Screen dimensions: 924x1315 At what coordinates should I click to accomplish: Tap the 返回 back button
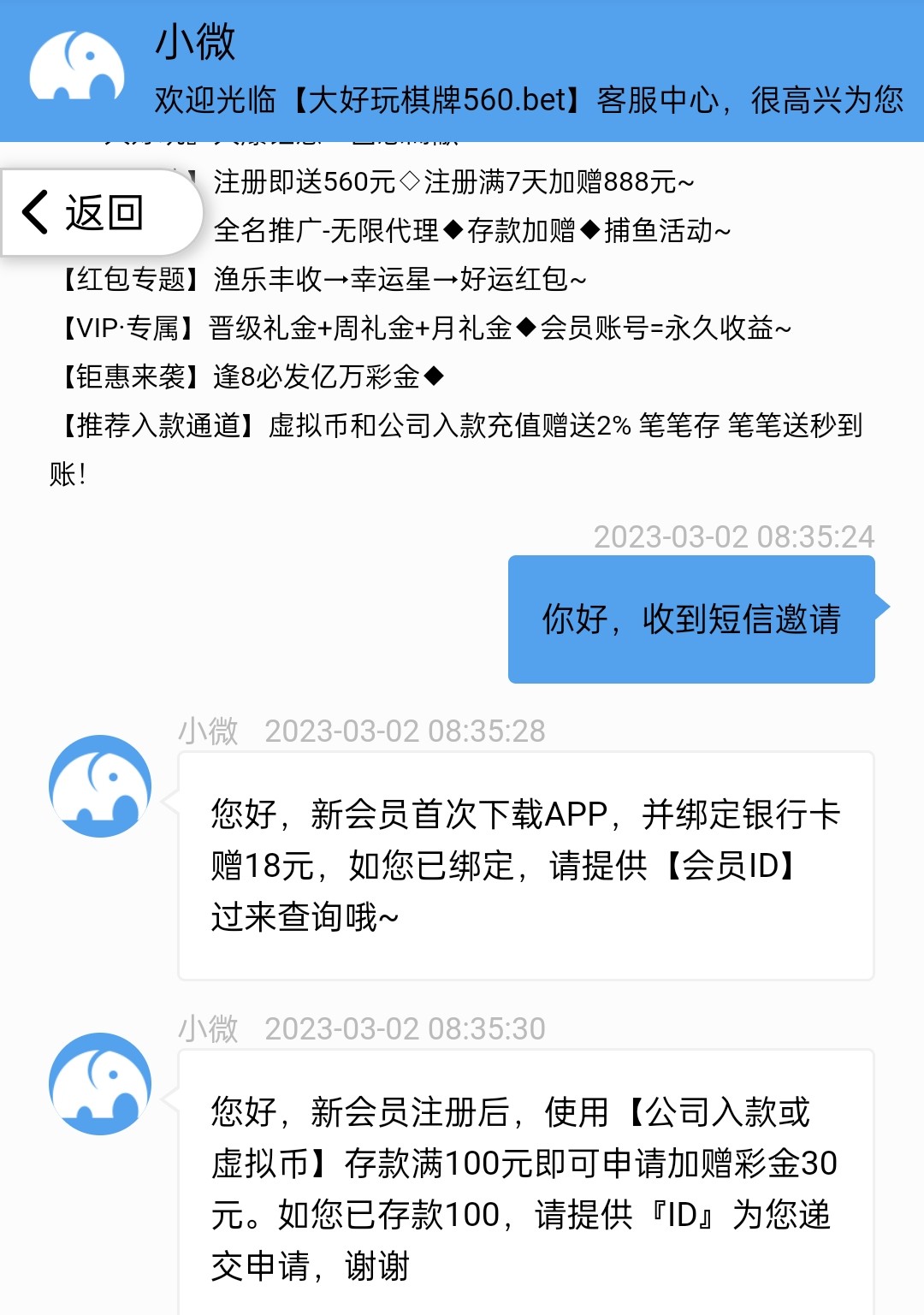(86, 212)
